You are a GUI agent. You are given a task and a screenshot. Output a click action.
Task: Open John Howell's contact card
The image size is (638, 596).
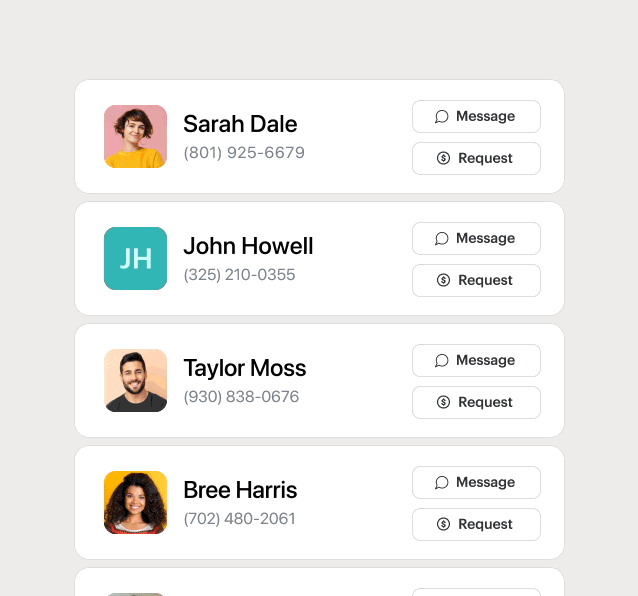pyautogui.click(x=248, y=247)
